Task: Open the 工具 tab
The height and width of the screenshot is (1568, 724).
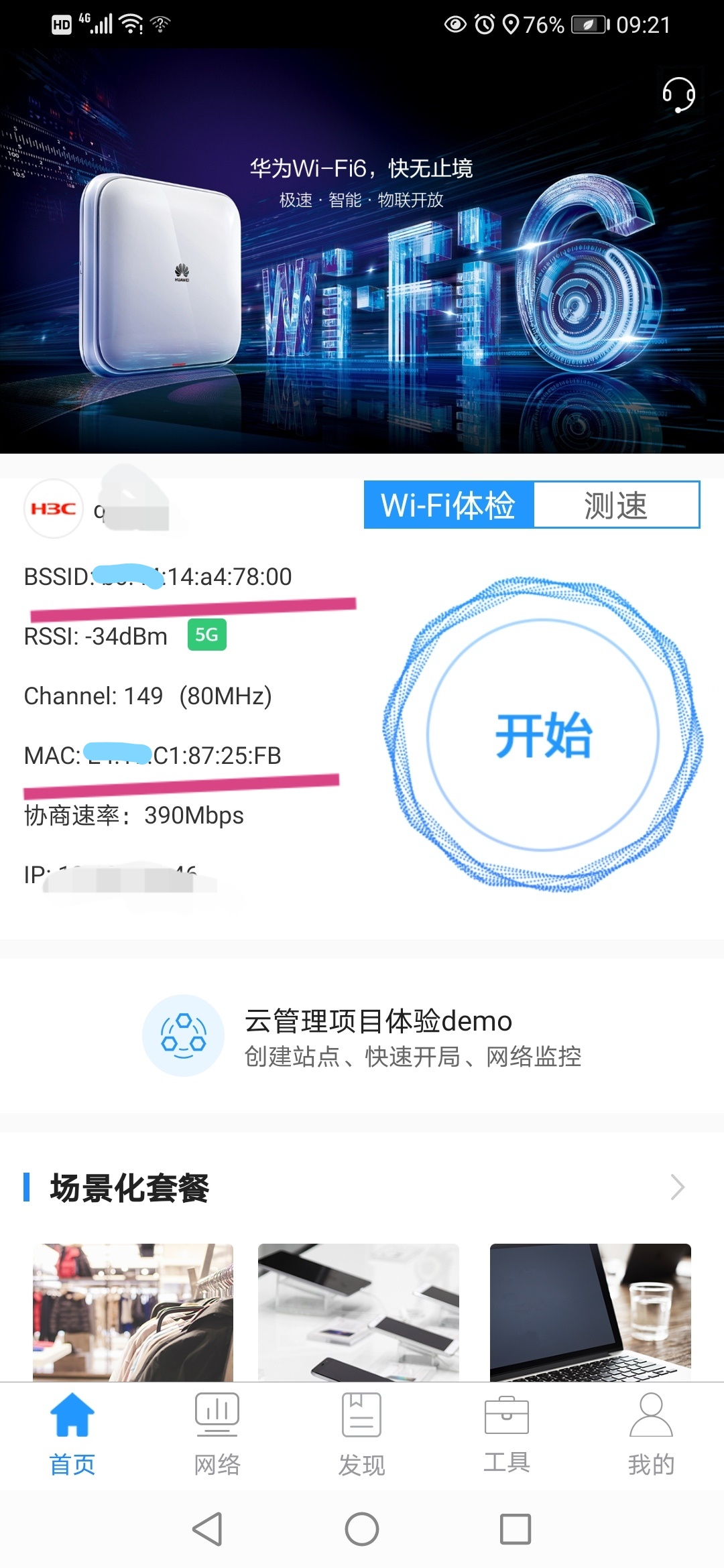Action: pos(507,1434)
